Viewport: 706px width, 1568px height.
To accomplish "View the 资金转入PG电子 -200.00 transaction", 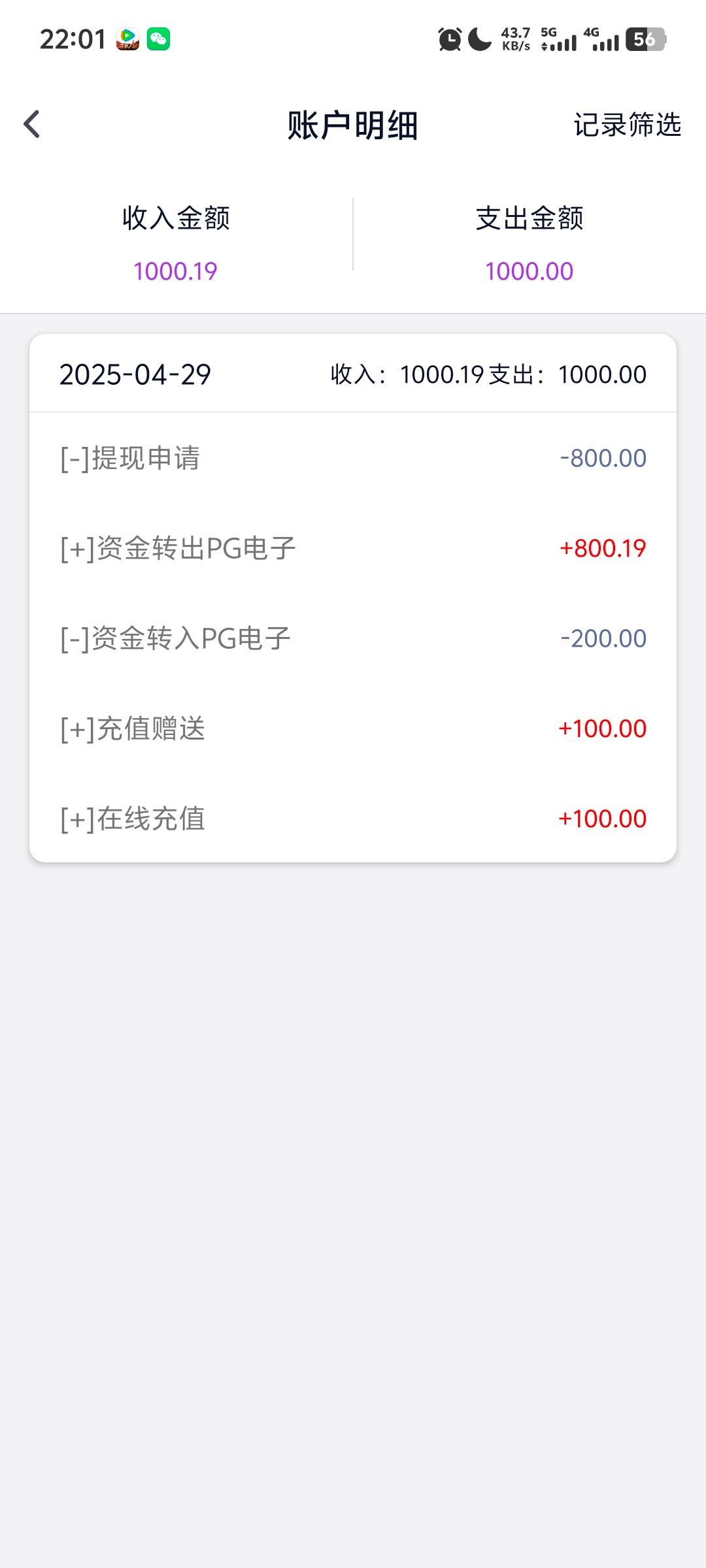I will [353, 638].
